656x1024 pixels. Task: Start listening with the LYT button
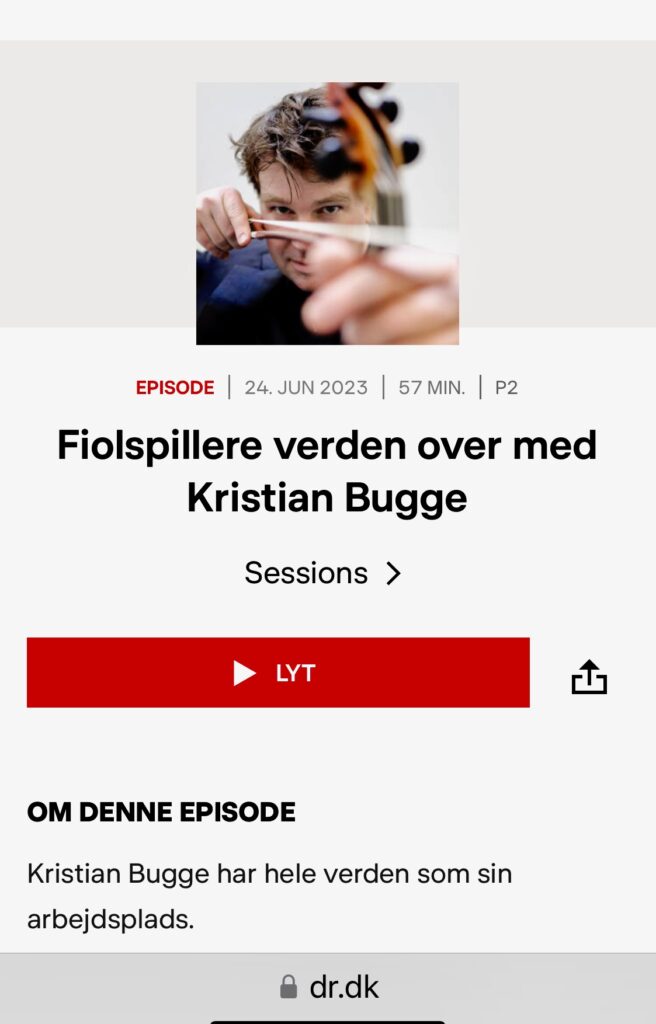pyautogui.click(x=278, y=673)
